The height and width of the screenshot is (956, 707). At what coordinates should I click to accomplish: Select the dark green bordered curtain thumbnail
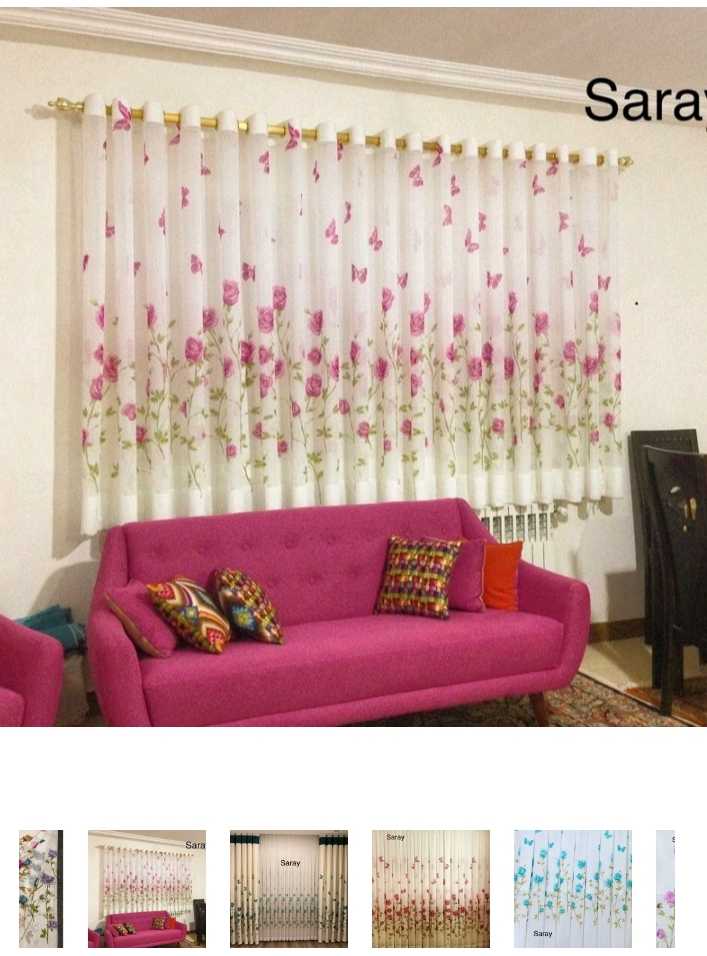pos(289,888)
